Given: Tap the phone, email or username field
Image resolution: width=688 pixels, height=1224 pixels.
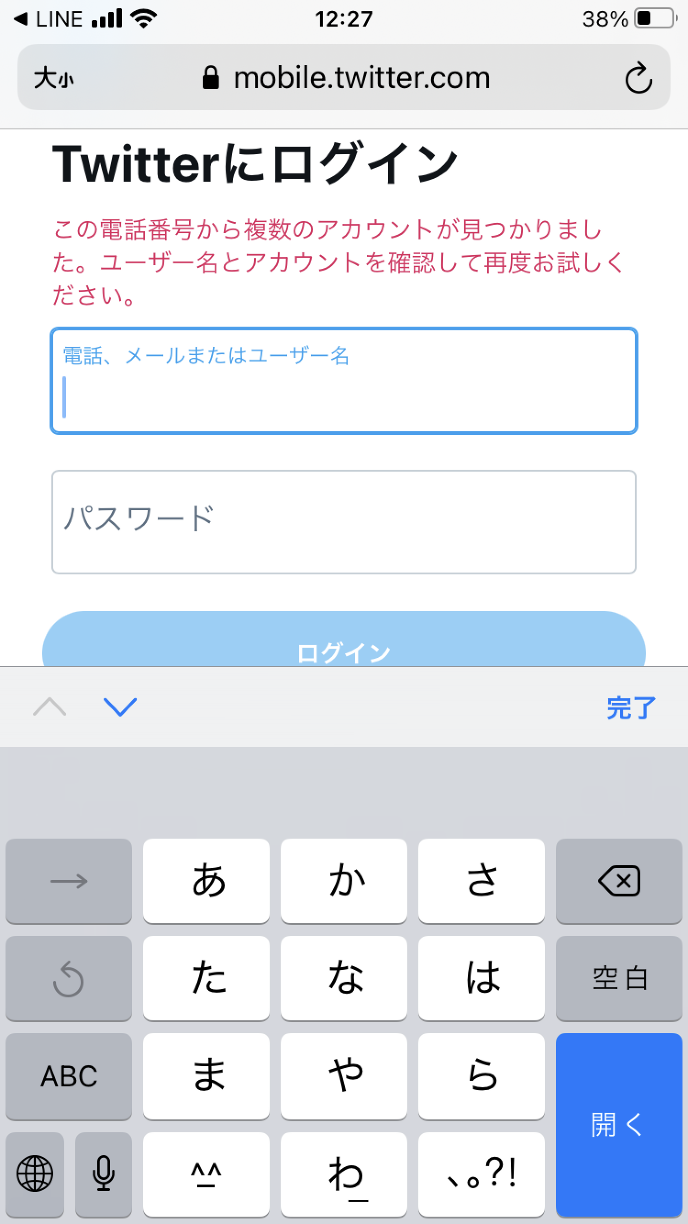Looking at the screenshot, I should (x=343, y=381).
